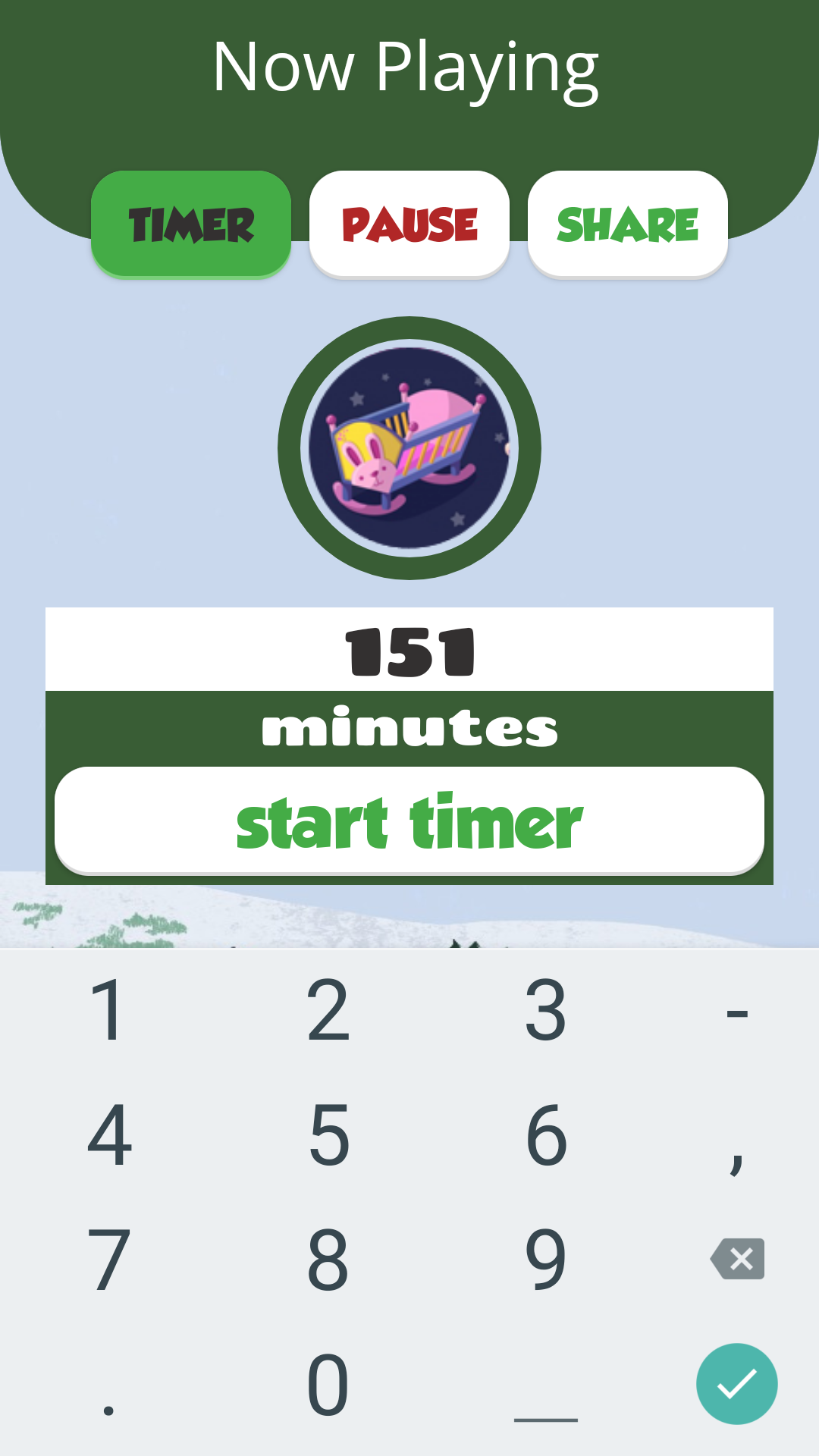Tap the backspace key on the keypad
The height and width of the screenshot is (1456, 819).
tap(737, 1259)
